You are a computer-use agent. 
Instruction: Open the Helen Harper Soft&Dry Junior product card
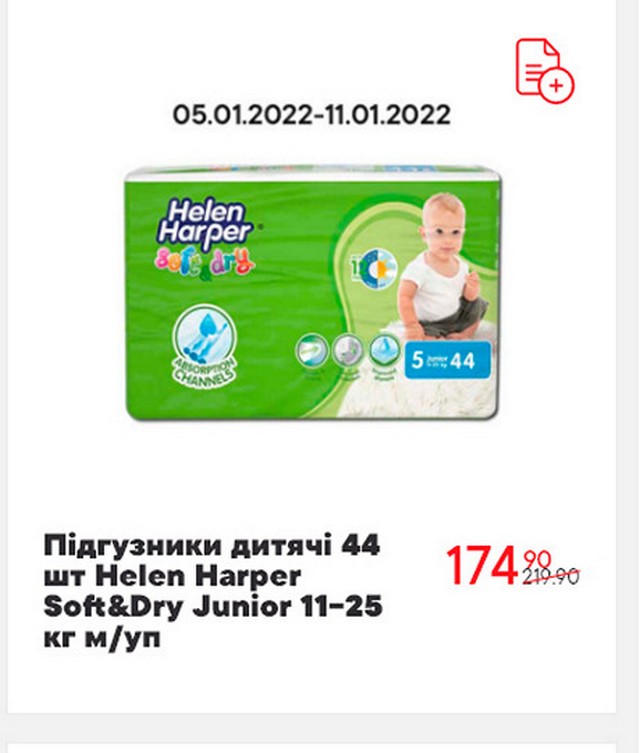pos(312,292)
